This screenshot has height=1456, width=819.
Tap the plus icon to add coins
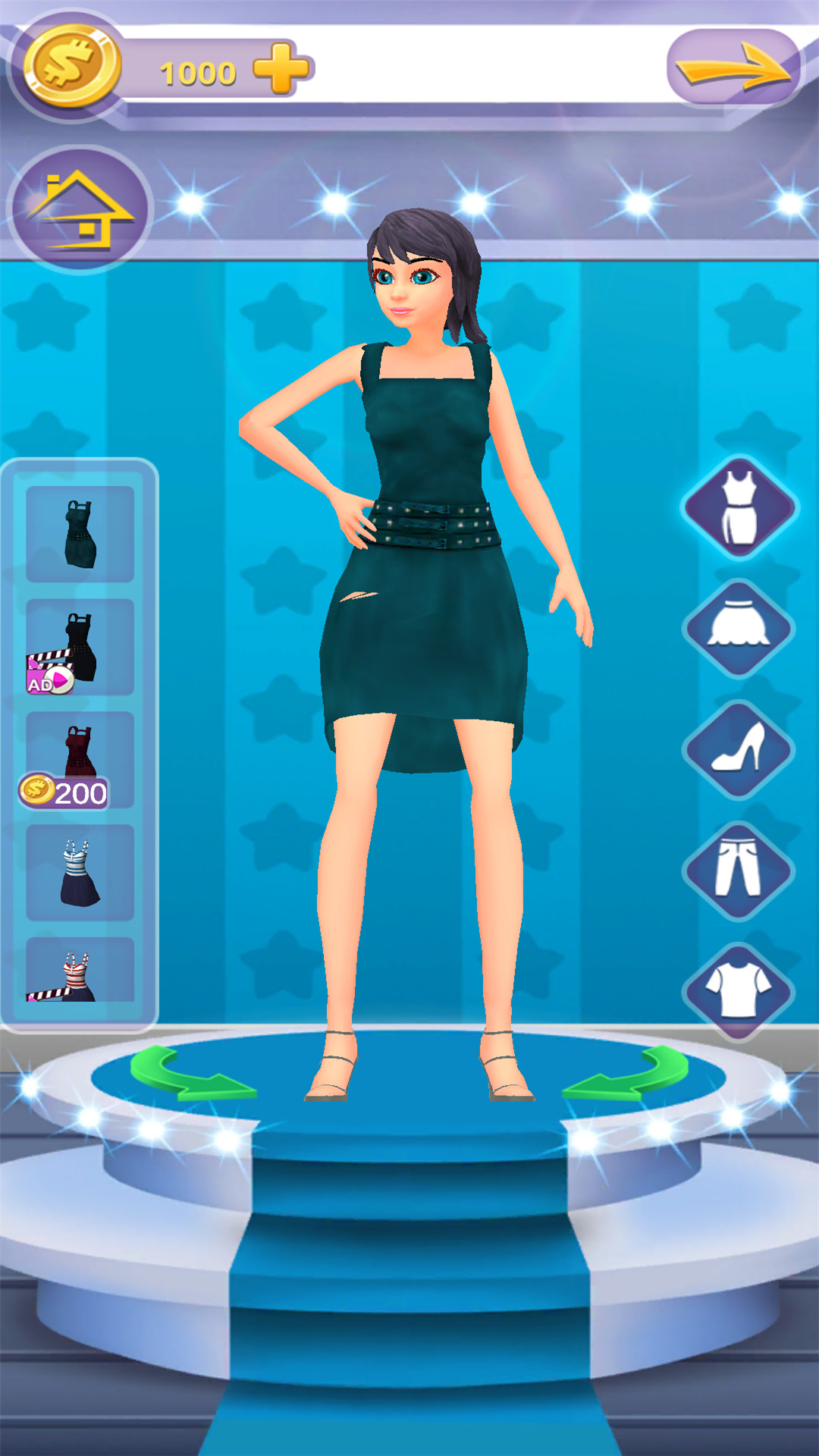(x=281, y=69)
